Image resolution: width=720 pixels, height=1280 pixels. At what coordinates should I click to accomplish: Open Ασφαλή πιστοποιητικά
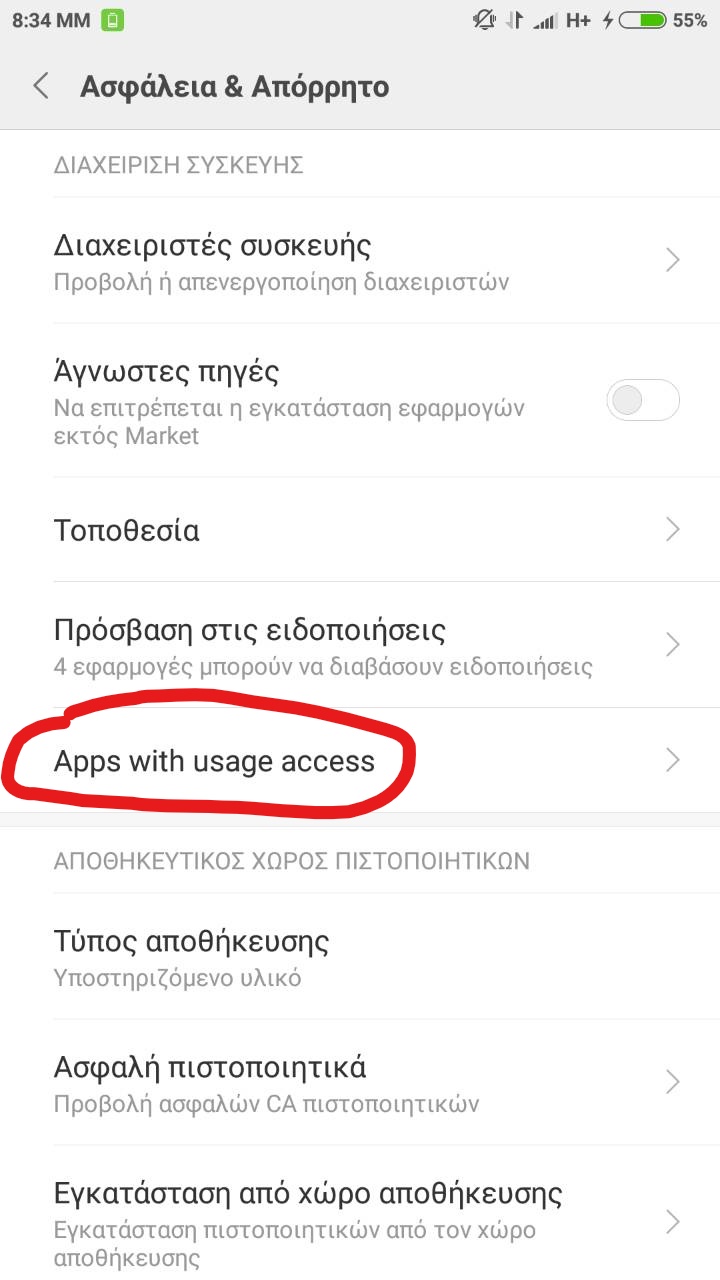click(360, 1083)
